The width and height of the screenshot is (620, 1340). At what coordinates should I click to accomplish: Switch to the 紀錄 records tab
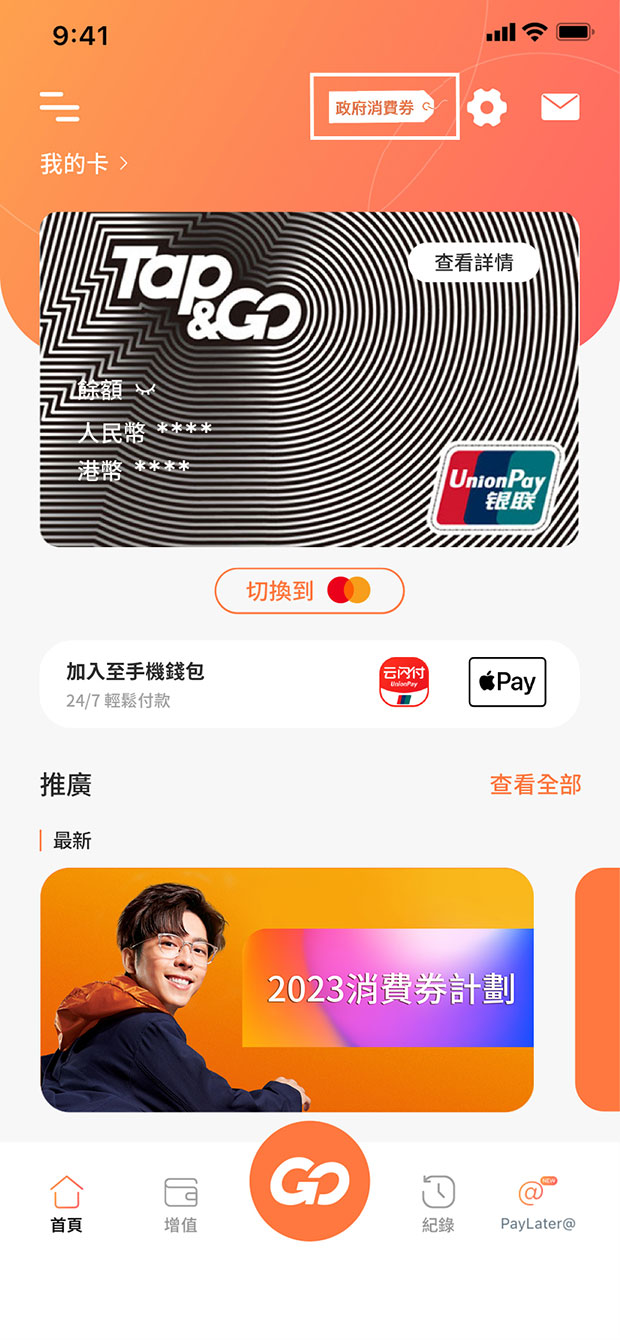(438, 1204)
